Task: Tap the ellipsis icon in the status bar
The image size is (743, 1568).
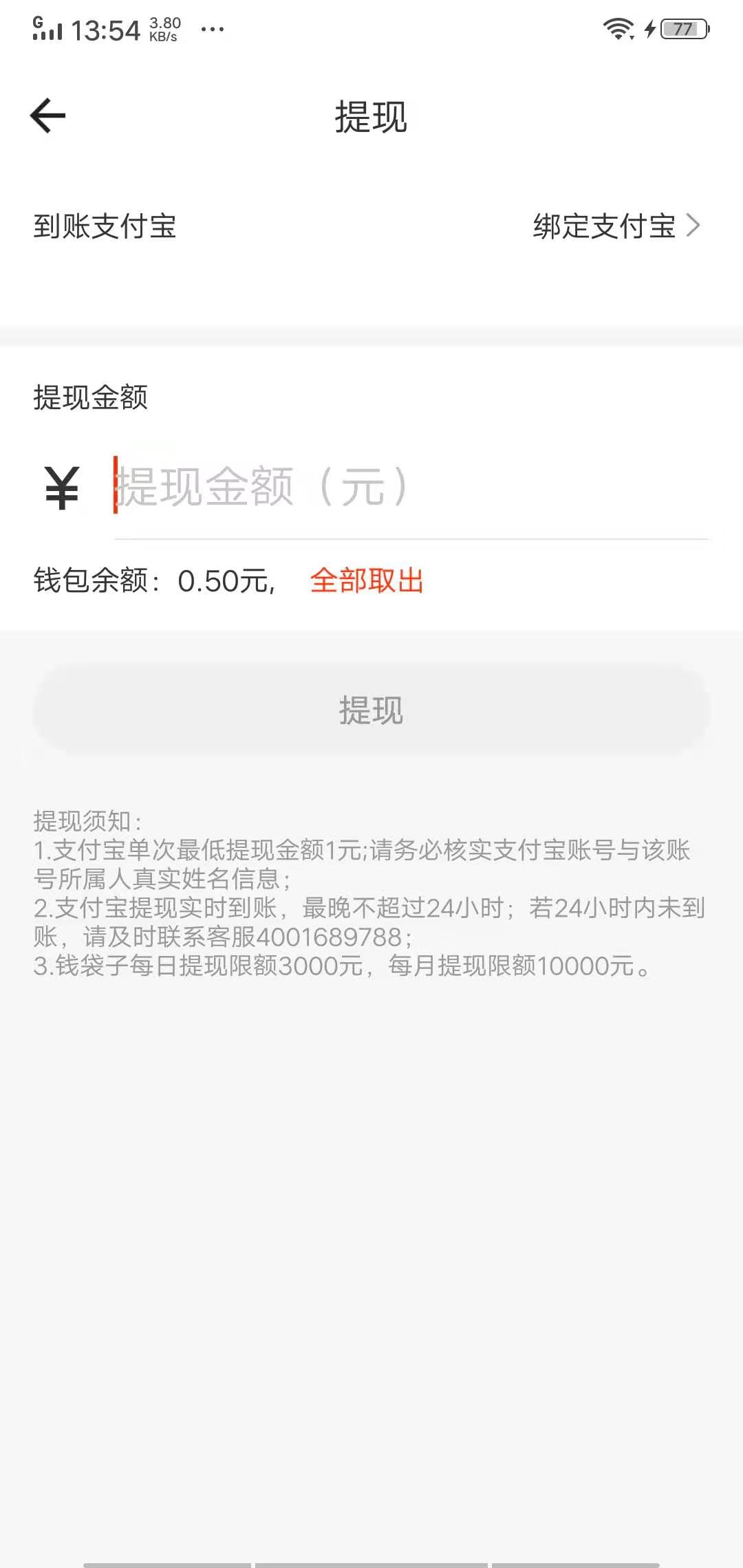Action: coord(213,29)
